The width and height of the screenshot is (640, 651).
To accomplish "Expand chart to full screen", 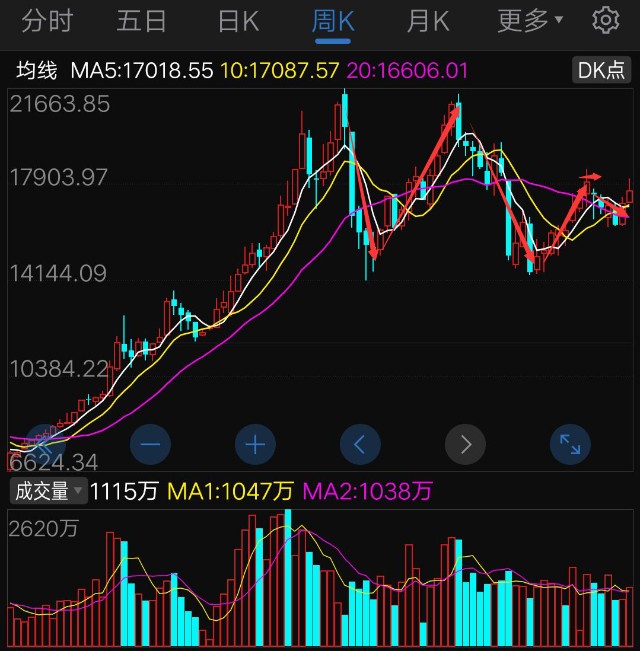I will [x=570, y=443].
